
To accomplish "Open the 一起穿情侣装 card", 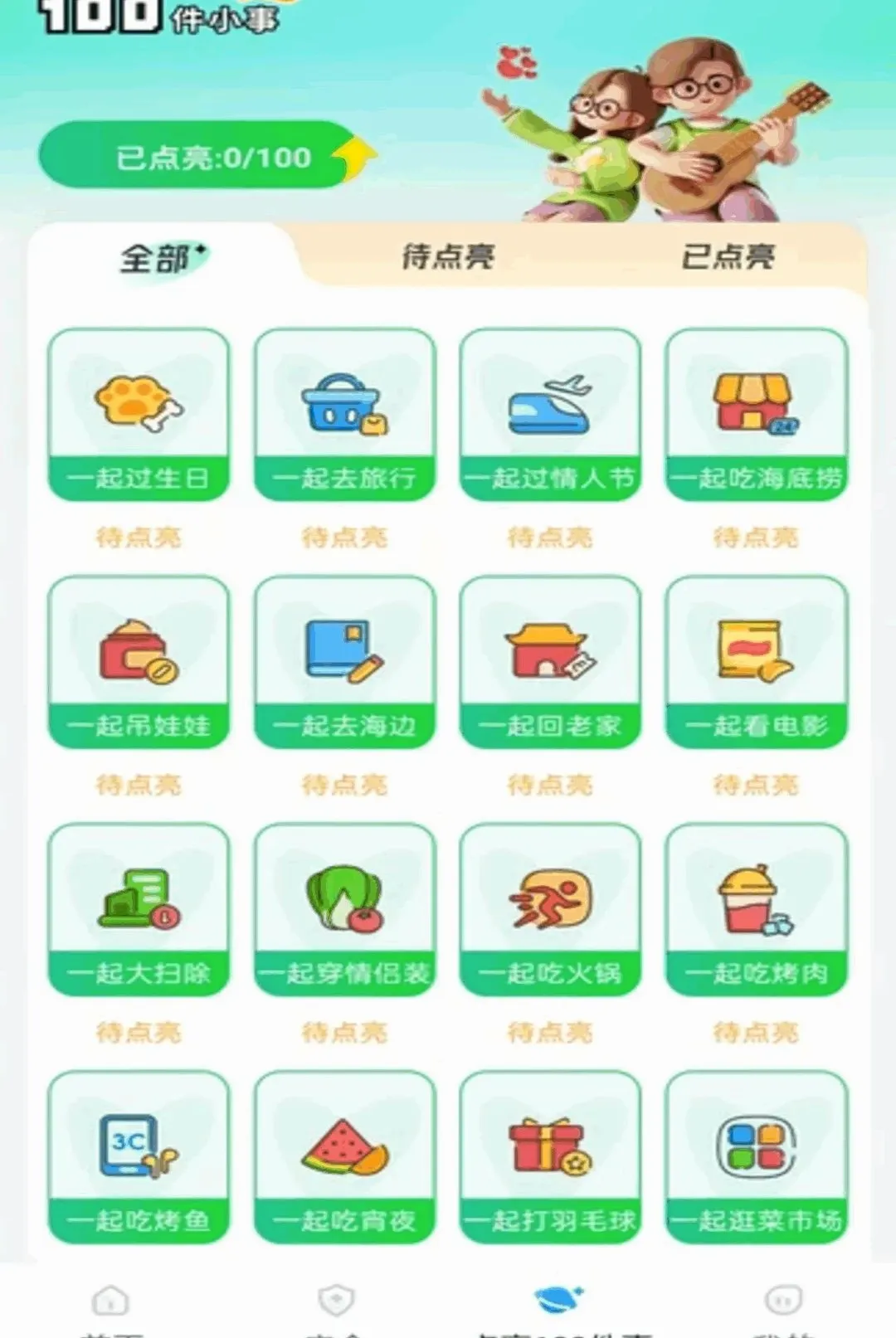I will 344,909.
